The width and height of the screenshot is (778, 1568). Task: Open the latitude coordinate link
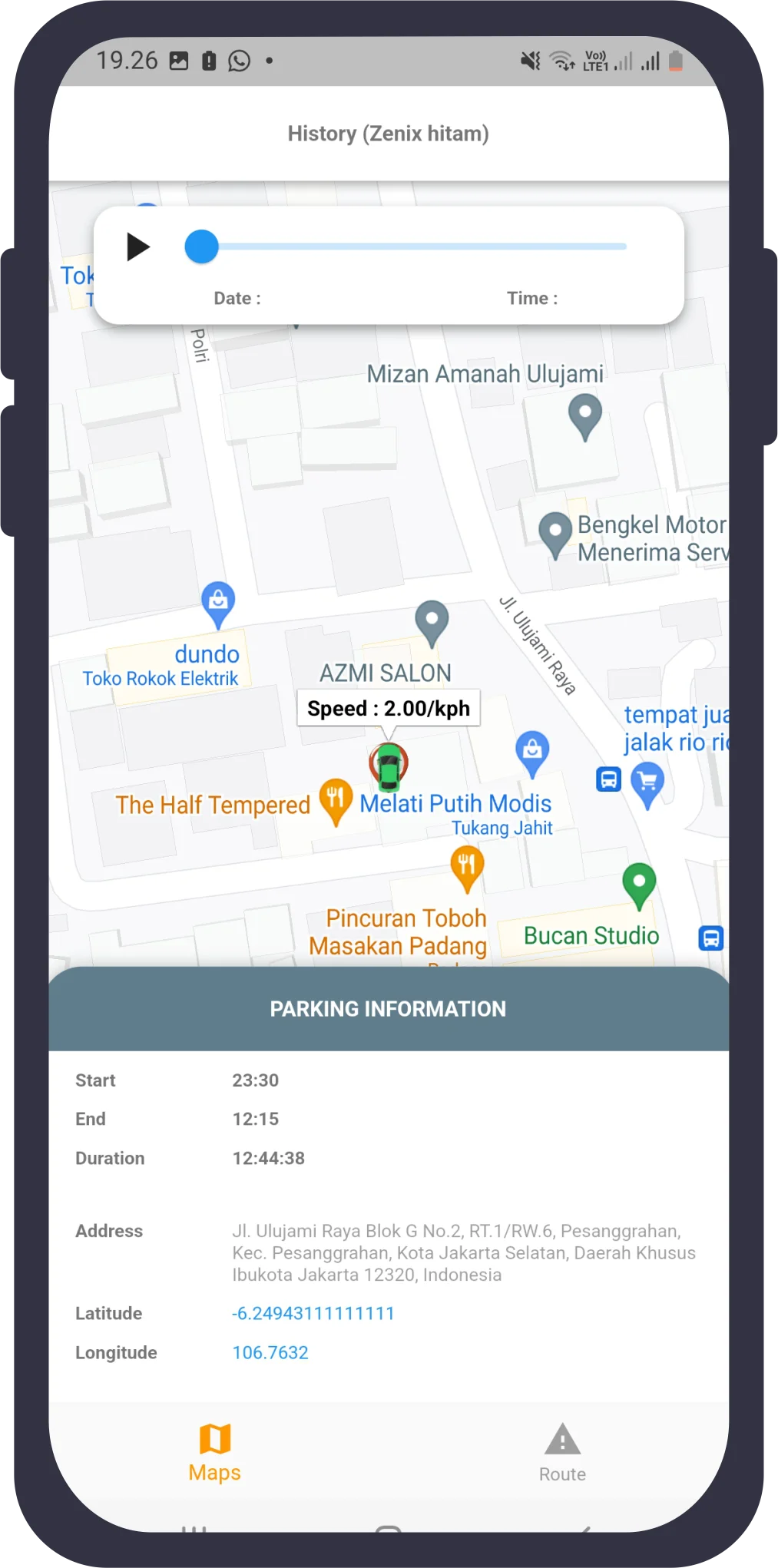(313, 1313)
